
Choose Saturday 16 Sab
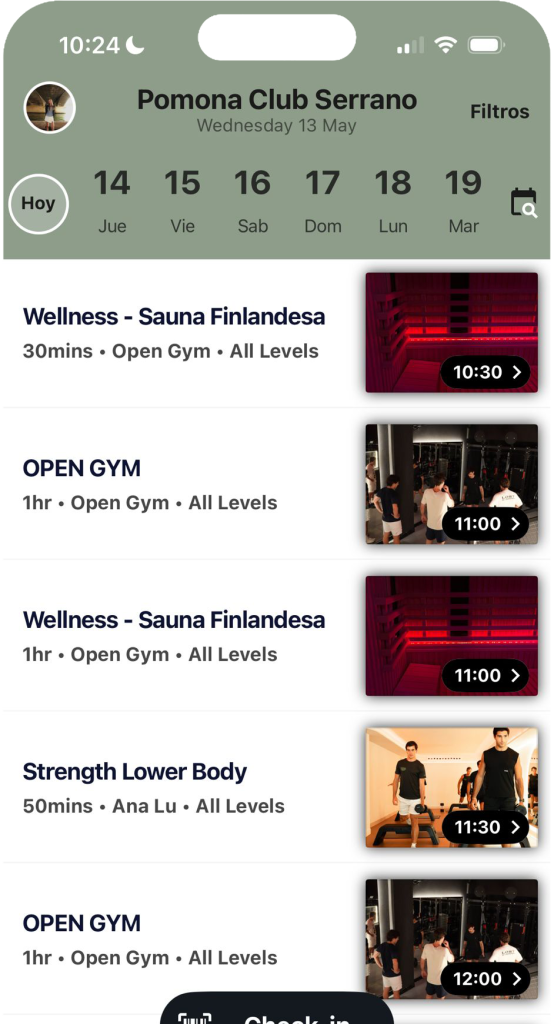point(252,201)
